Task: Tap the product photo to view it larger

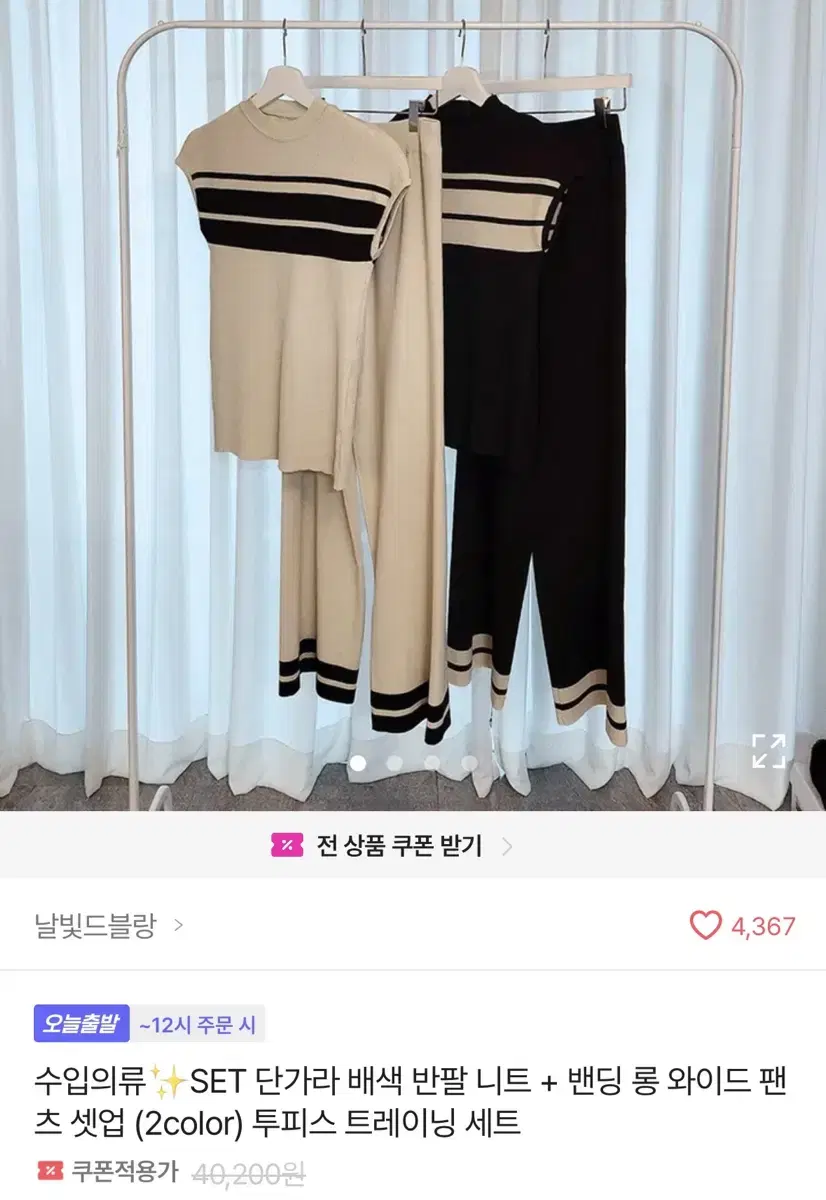Action: point(413,400)
